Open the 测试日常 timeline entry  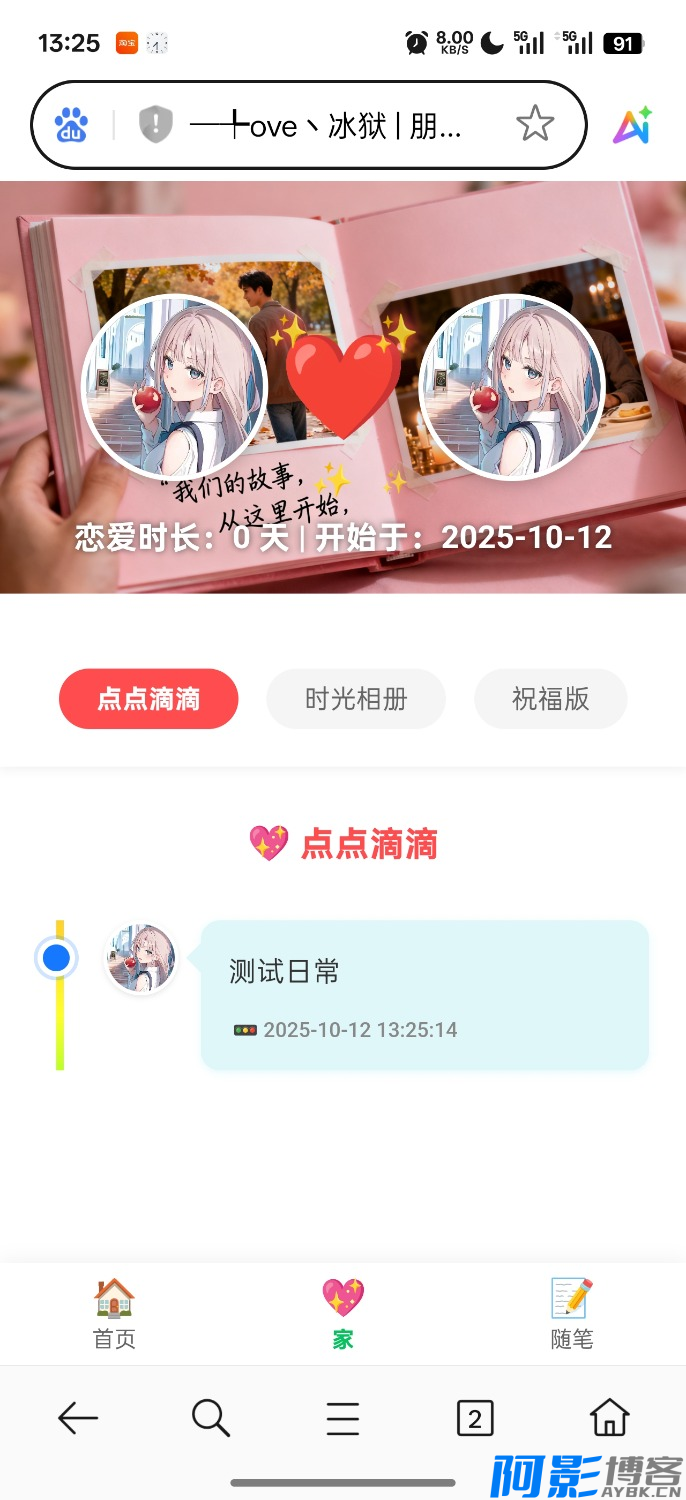425,994
